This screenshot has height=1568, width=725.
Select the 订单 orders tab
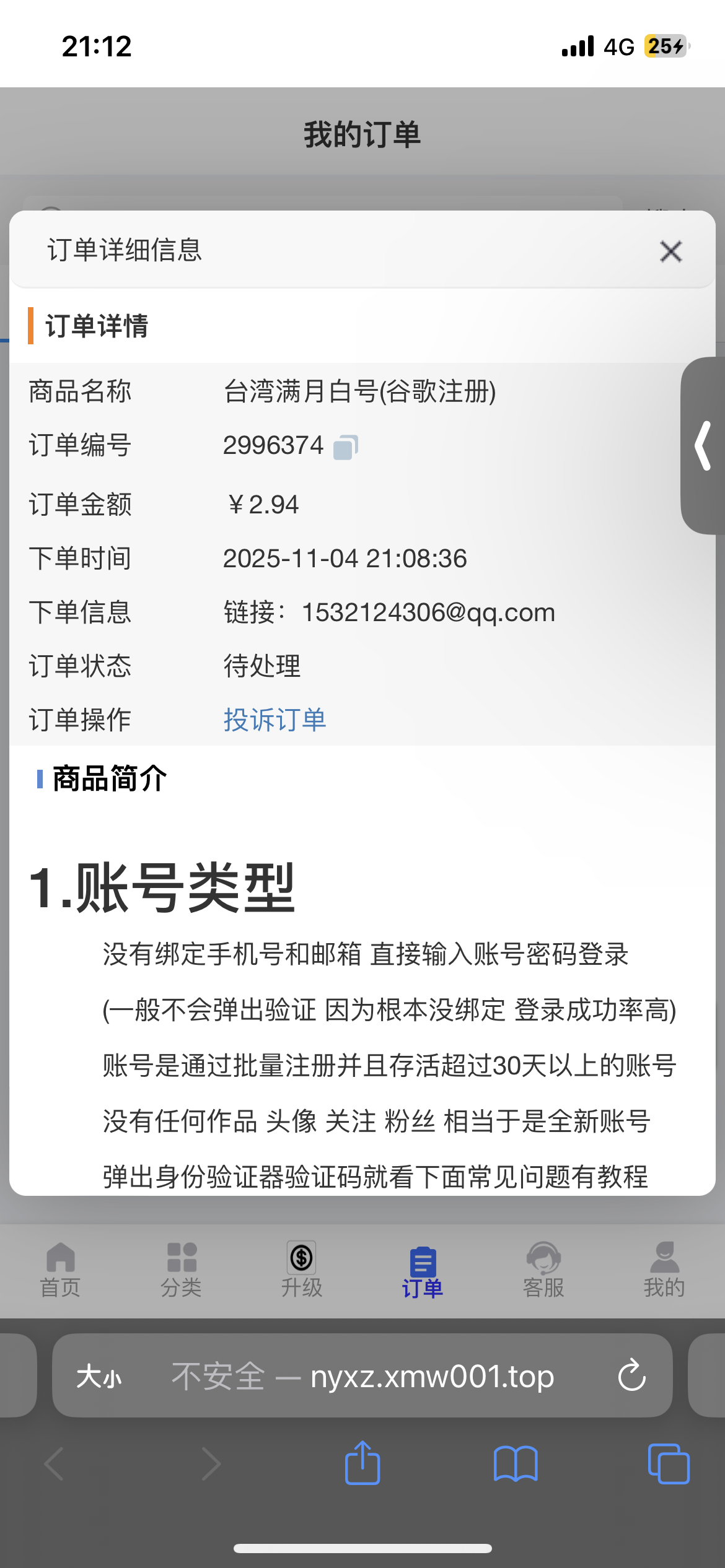(x=423, y=1271)
